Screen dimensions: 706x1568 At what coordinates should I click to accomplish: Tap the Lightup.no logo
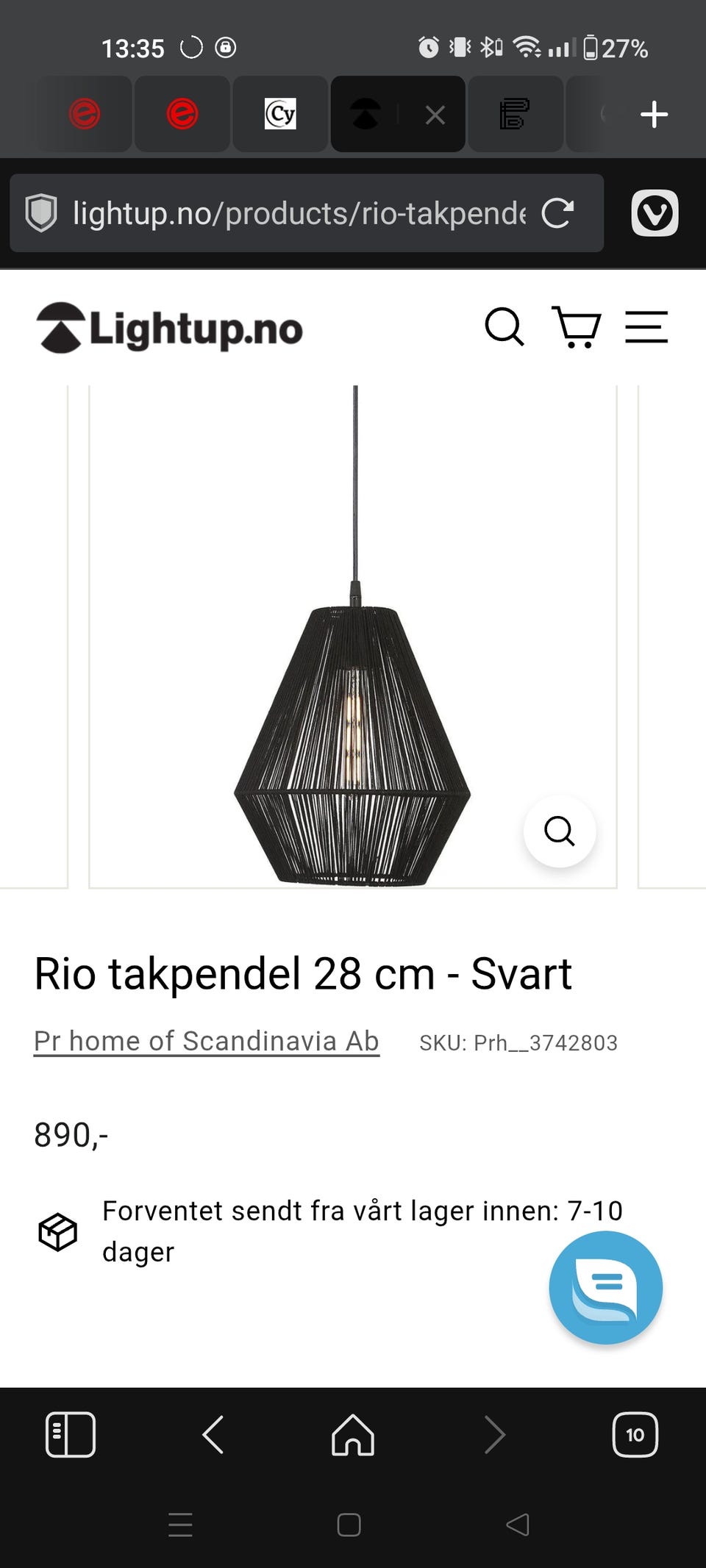[170, 328]
